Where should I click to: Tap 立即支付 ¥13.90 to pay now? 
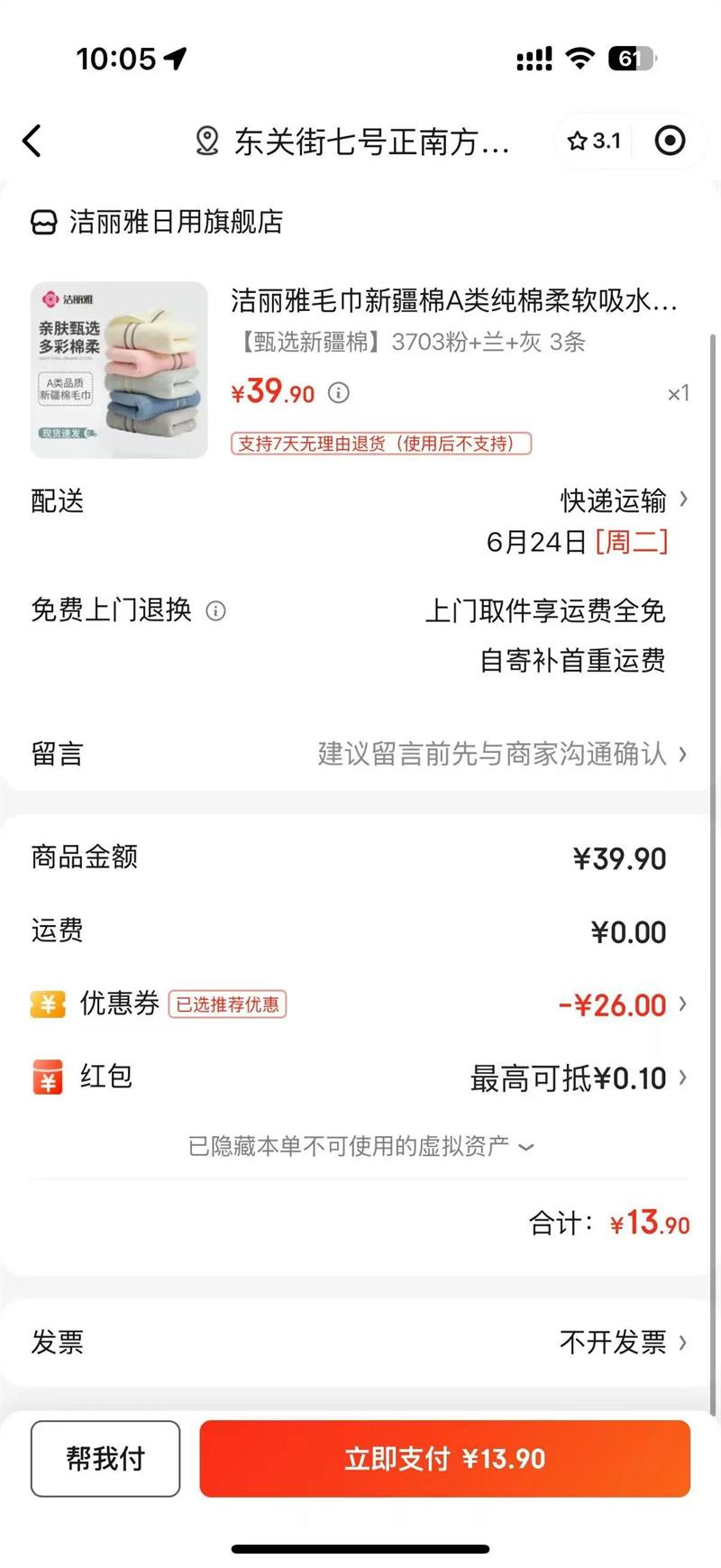click(x=444, y=1458)
